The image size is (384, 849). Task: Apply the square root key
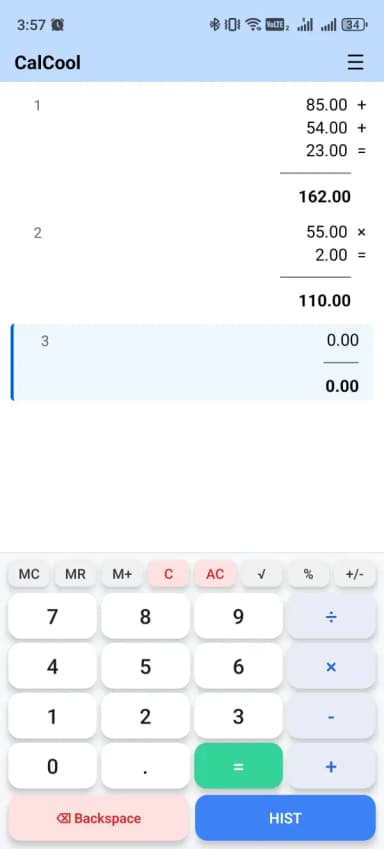point(262,574)
